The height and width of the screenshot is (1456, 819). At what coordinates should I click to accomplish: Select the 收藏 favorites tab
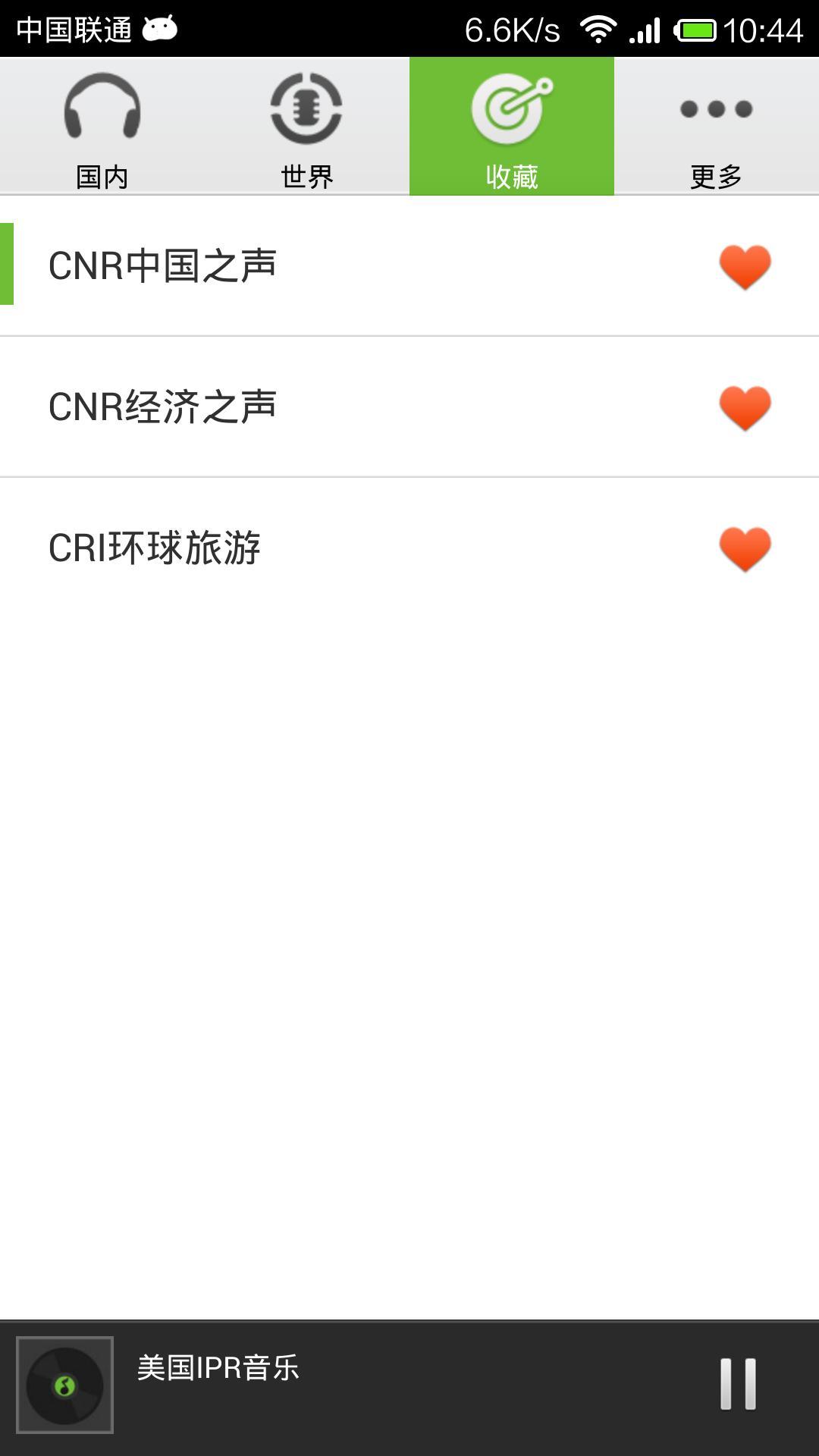511,127
